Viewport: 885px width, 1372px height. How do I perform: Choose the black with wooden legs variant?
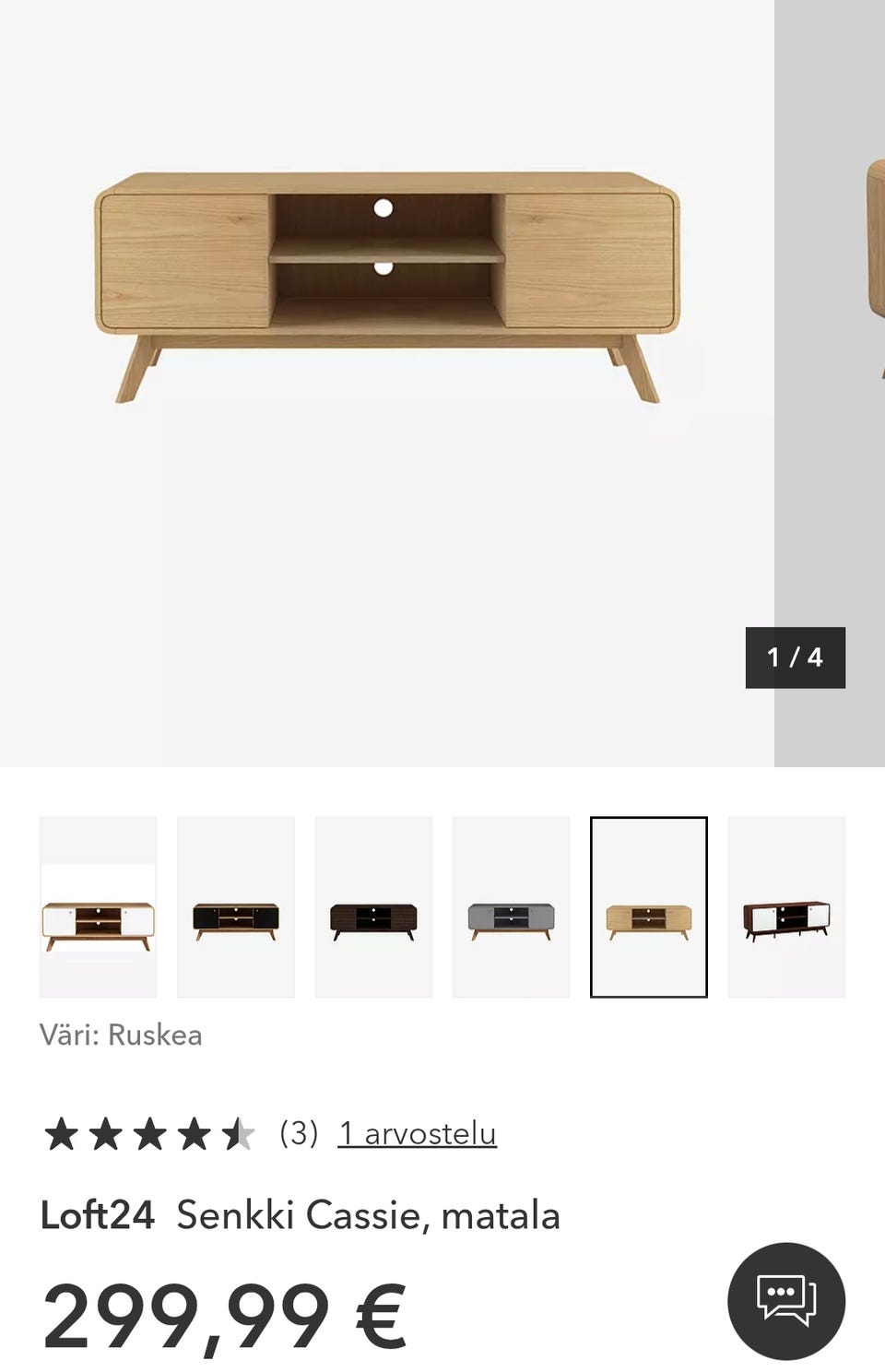pos(236,907)
